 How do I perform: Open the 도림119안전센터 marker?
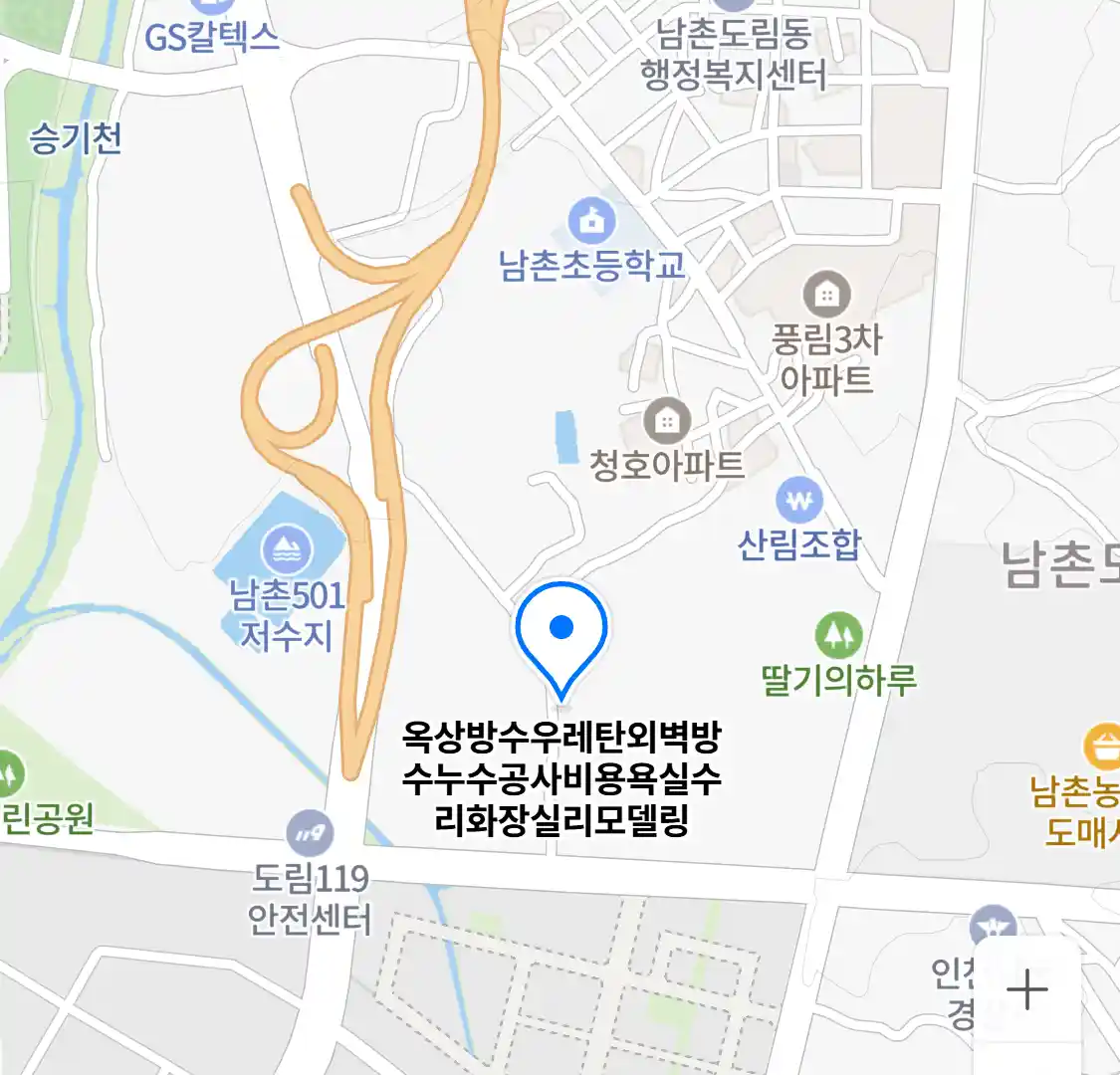point(310,833)
